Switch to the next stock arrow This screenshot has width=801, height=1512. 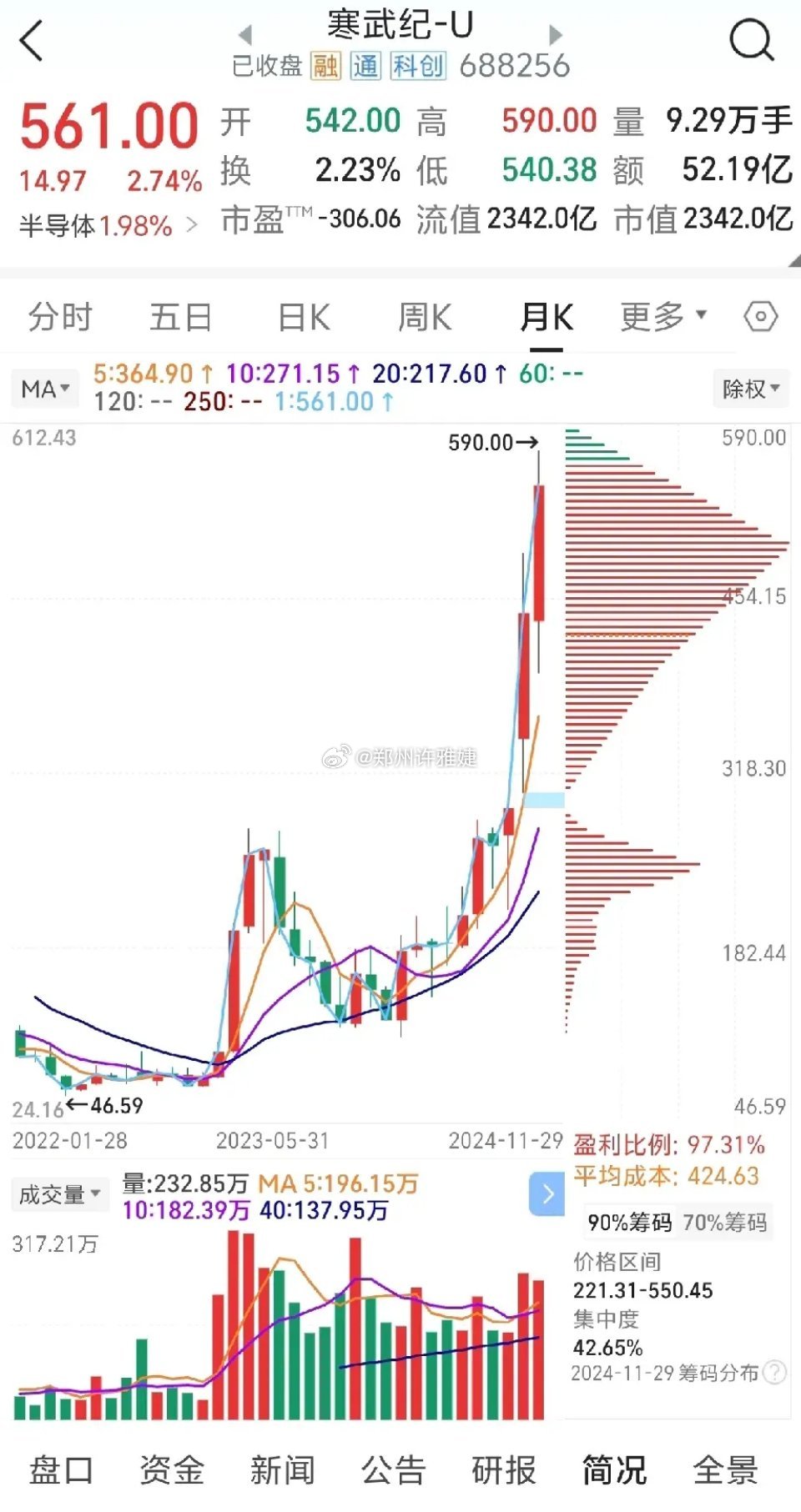coord(557,35)
